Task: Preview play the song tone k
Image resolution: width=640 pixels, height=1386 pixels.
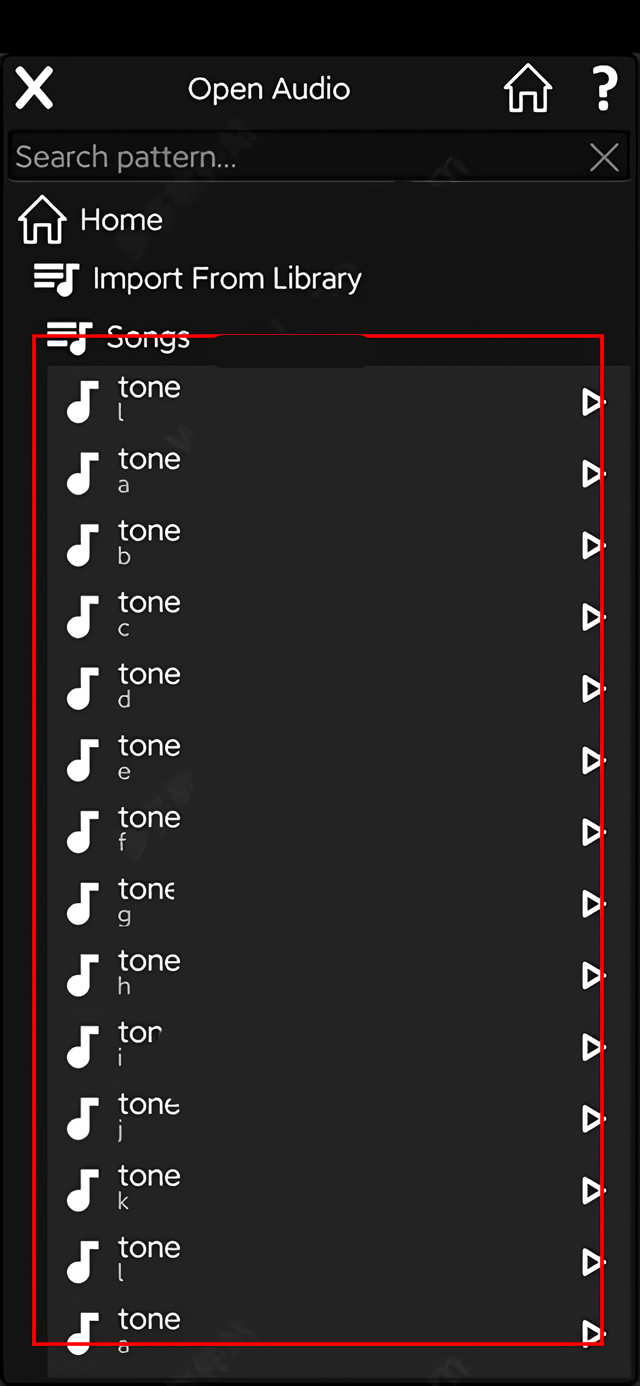Action: (593, 1190)
